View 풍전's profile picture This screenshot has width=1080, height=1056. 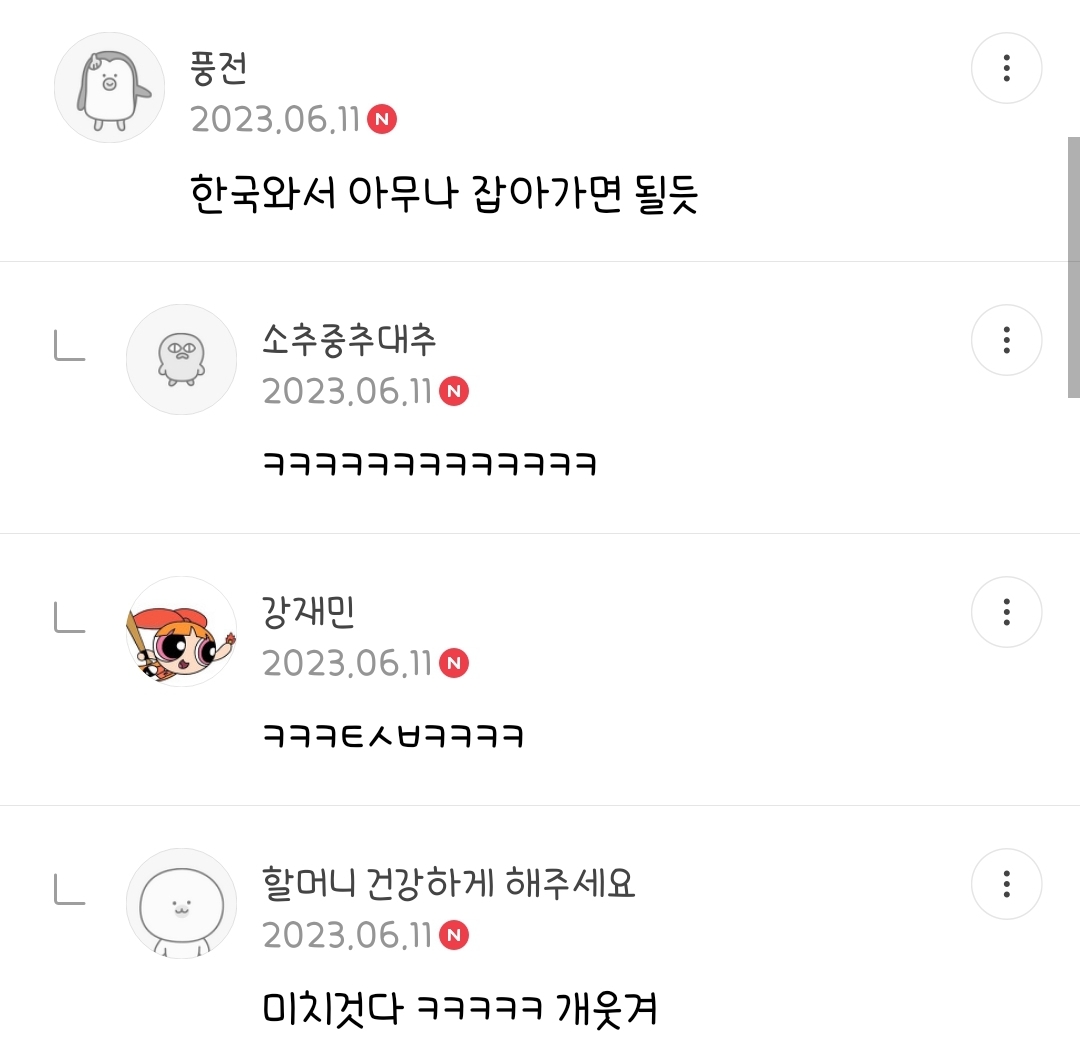(x=110, y=87)
